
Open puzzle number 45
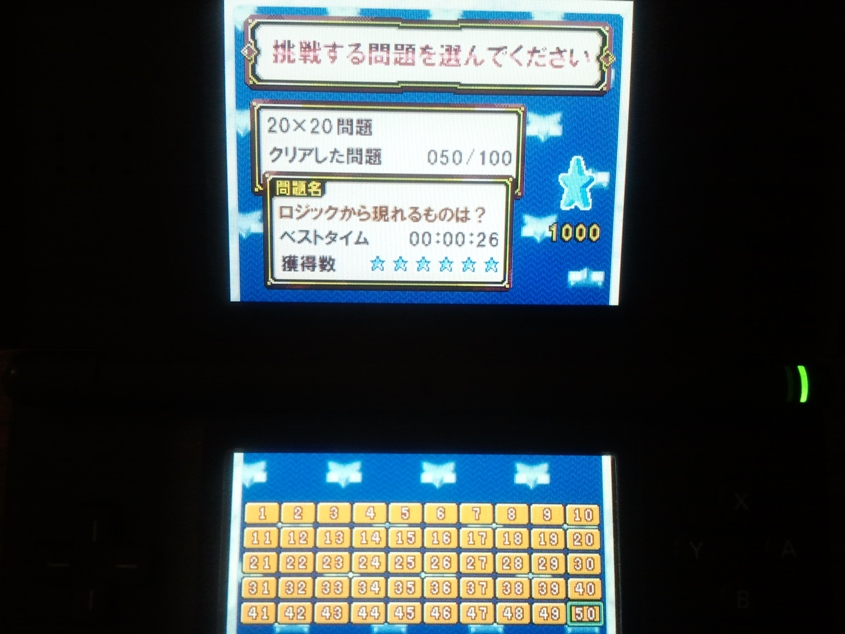point(405,612)
